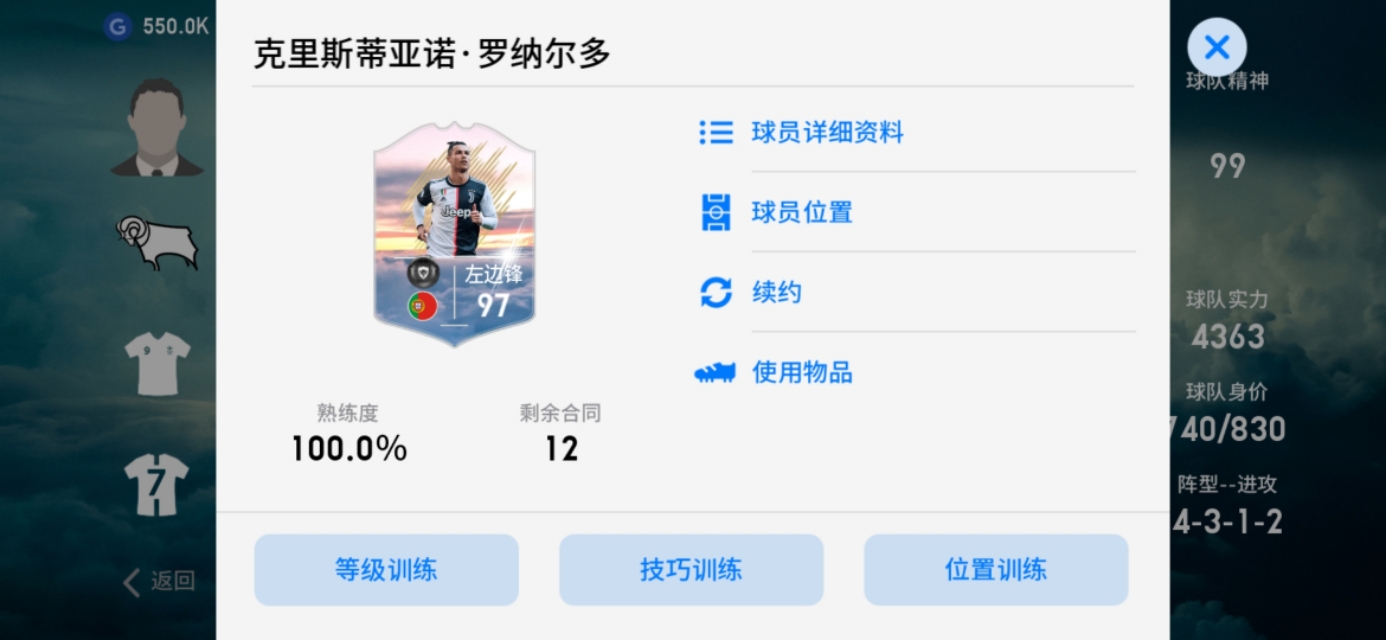Open 球员位置 player position

point(801,212)
